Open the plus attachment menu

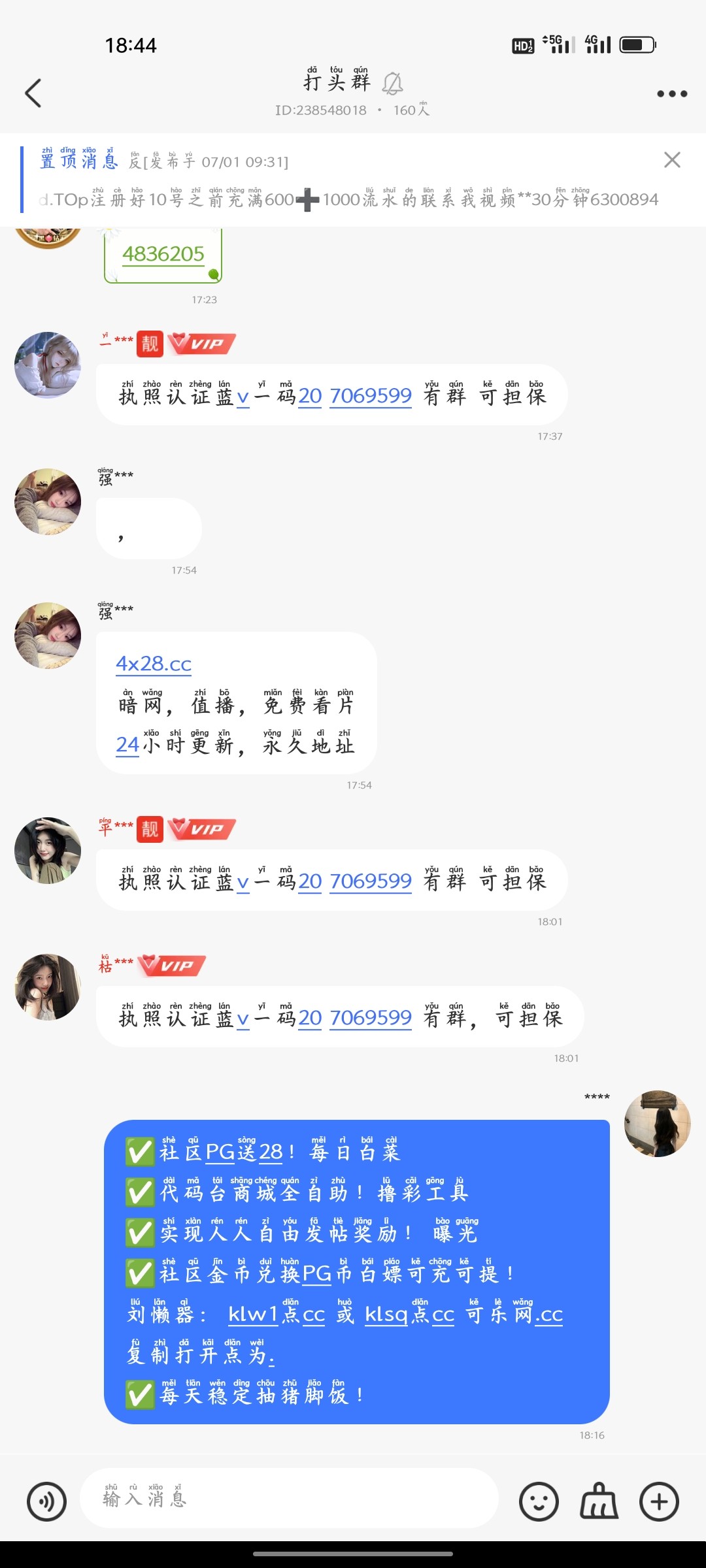[x=660, y=1500]
